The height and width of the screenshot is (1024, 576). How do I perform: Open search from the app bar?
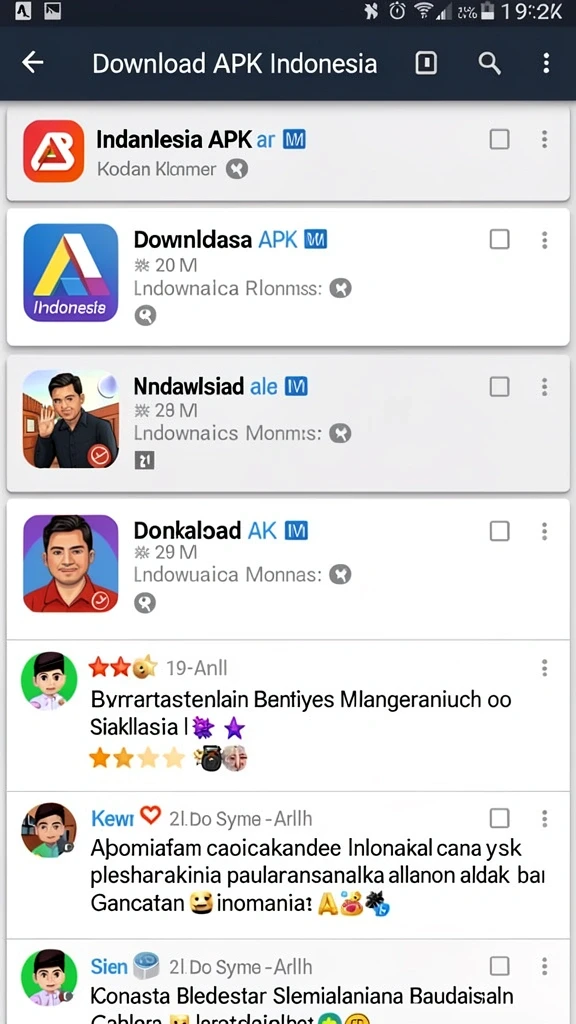tap(489, 63)
